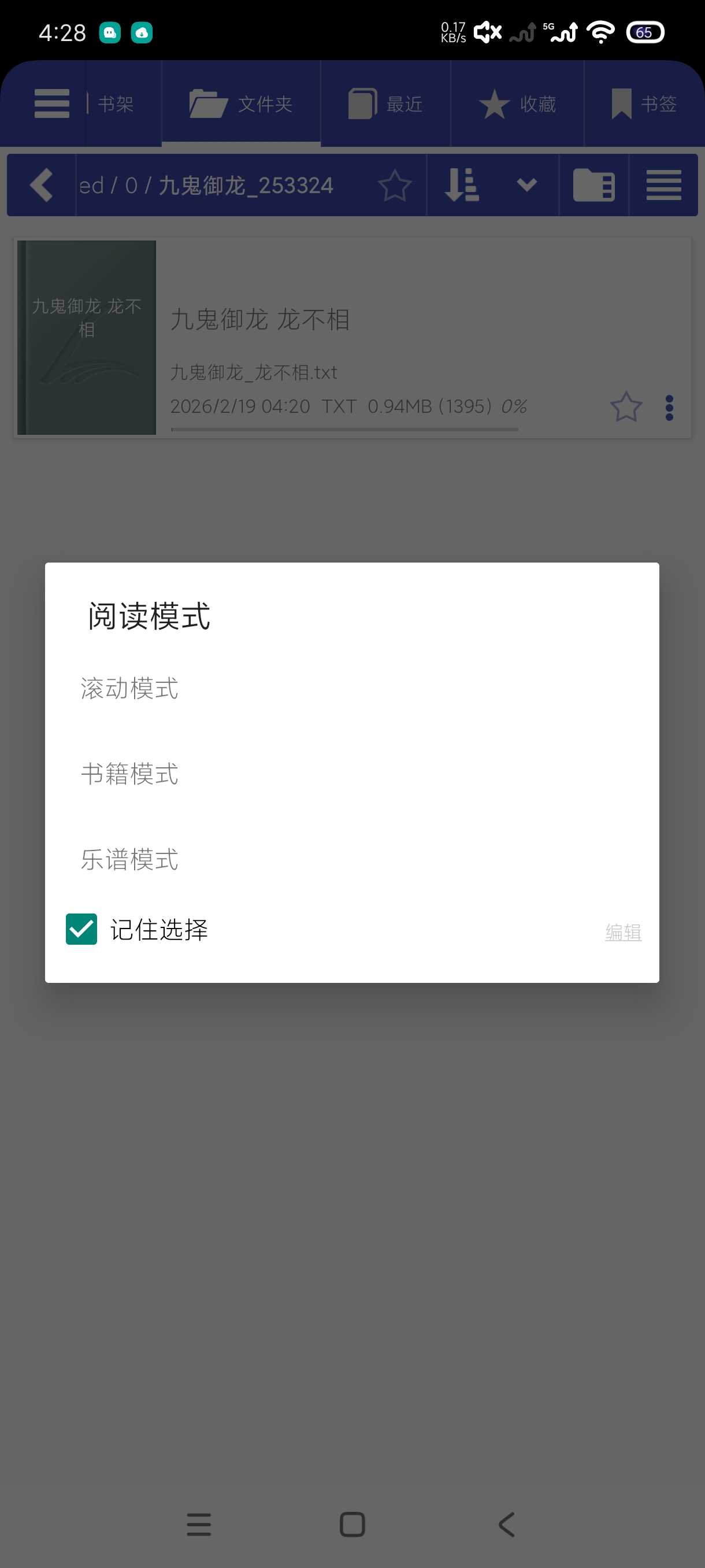Uncheck the 记住选择 checkbox
This screenshot has width=705, height=1568.
tap(81, 929)
